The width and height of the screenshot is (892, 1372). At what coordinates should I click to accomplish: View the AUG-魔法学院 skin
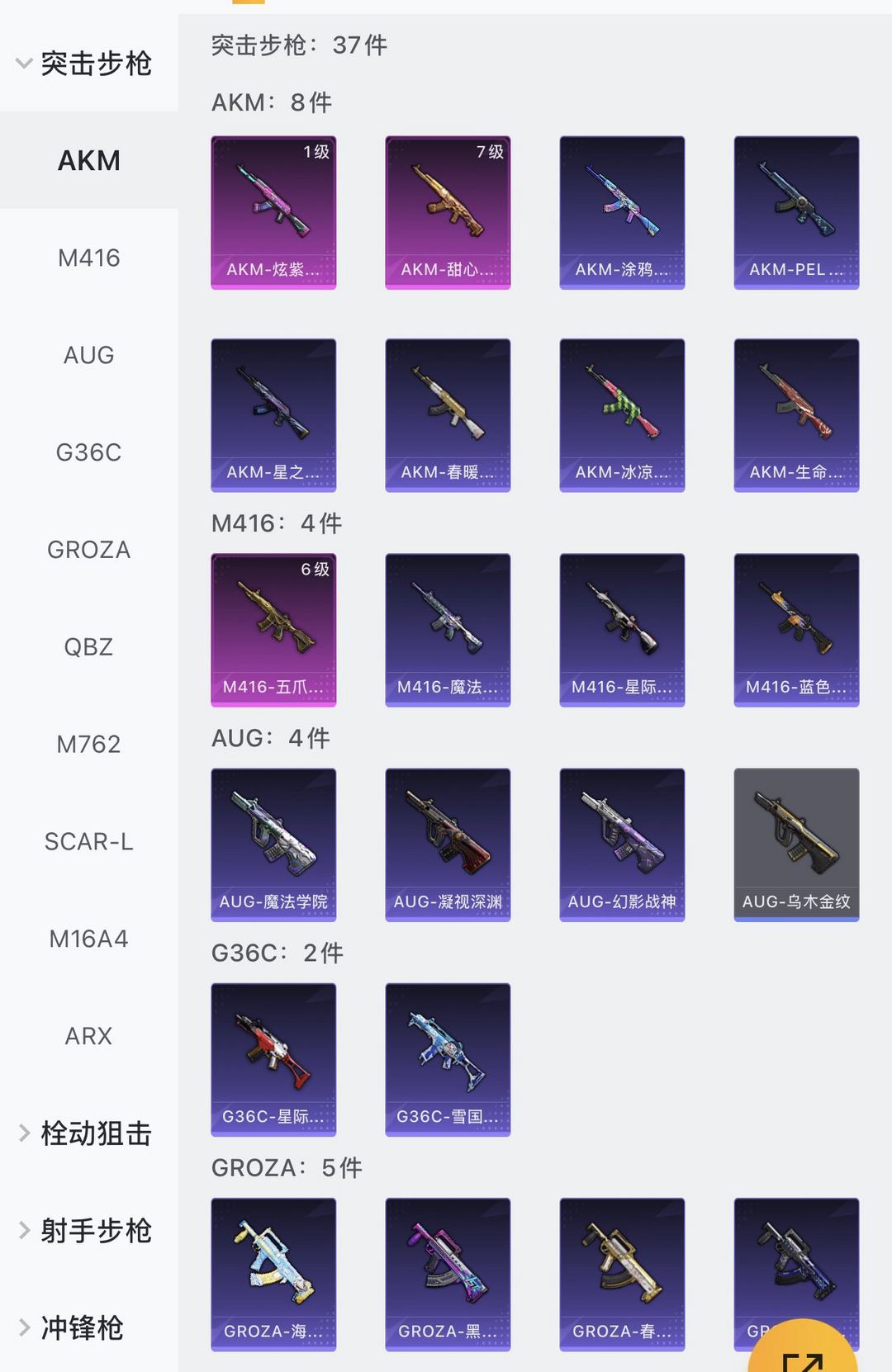coord(273,844)
